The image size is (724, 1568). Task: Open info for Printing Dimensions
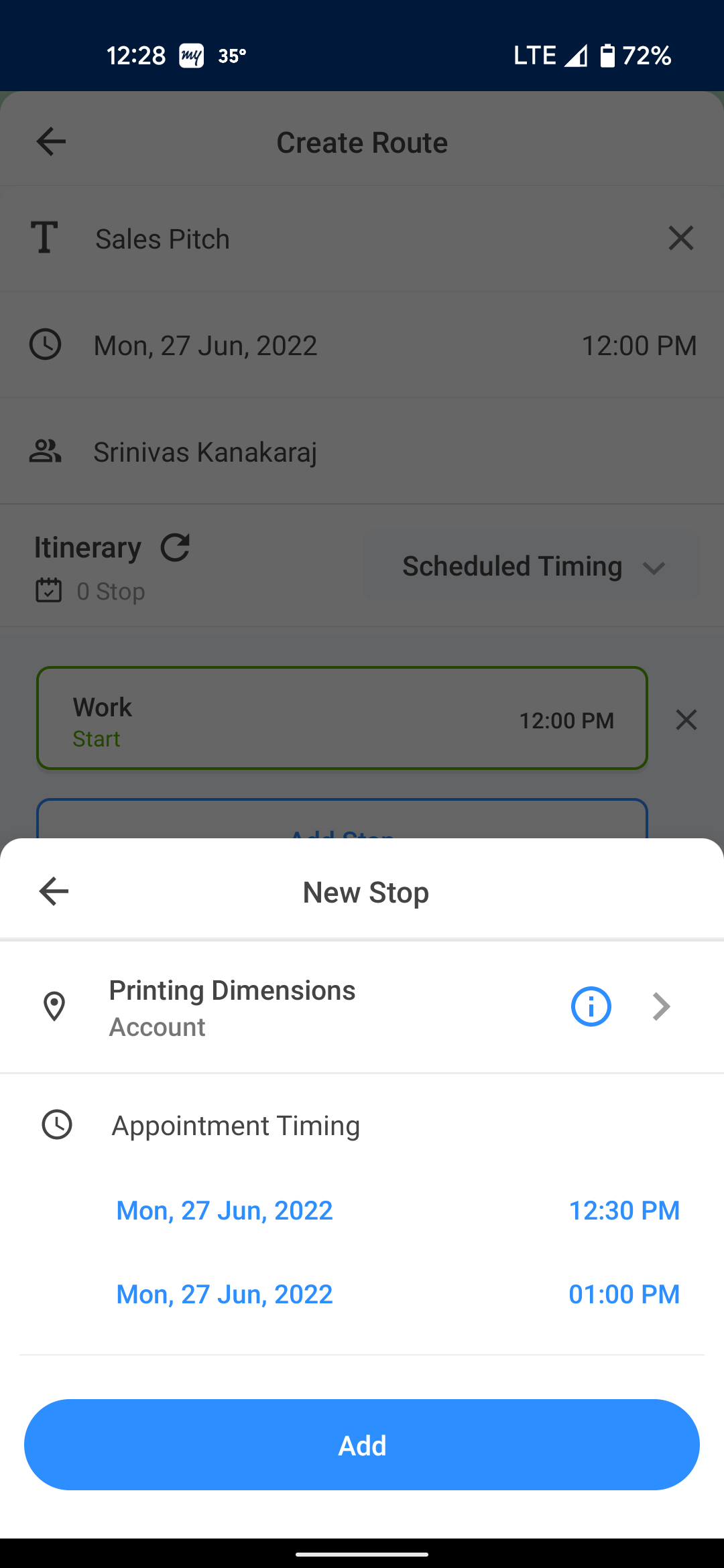(591, 1006)
